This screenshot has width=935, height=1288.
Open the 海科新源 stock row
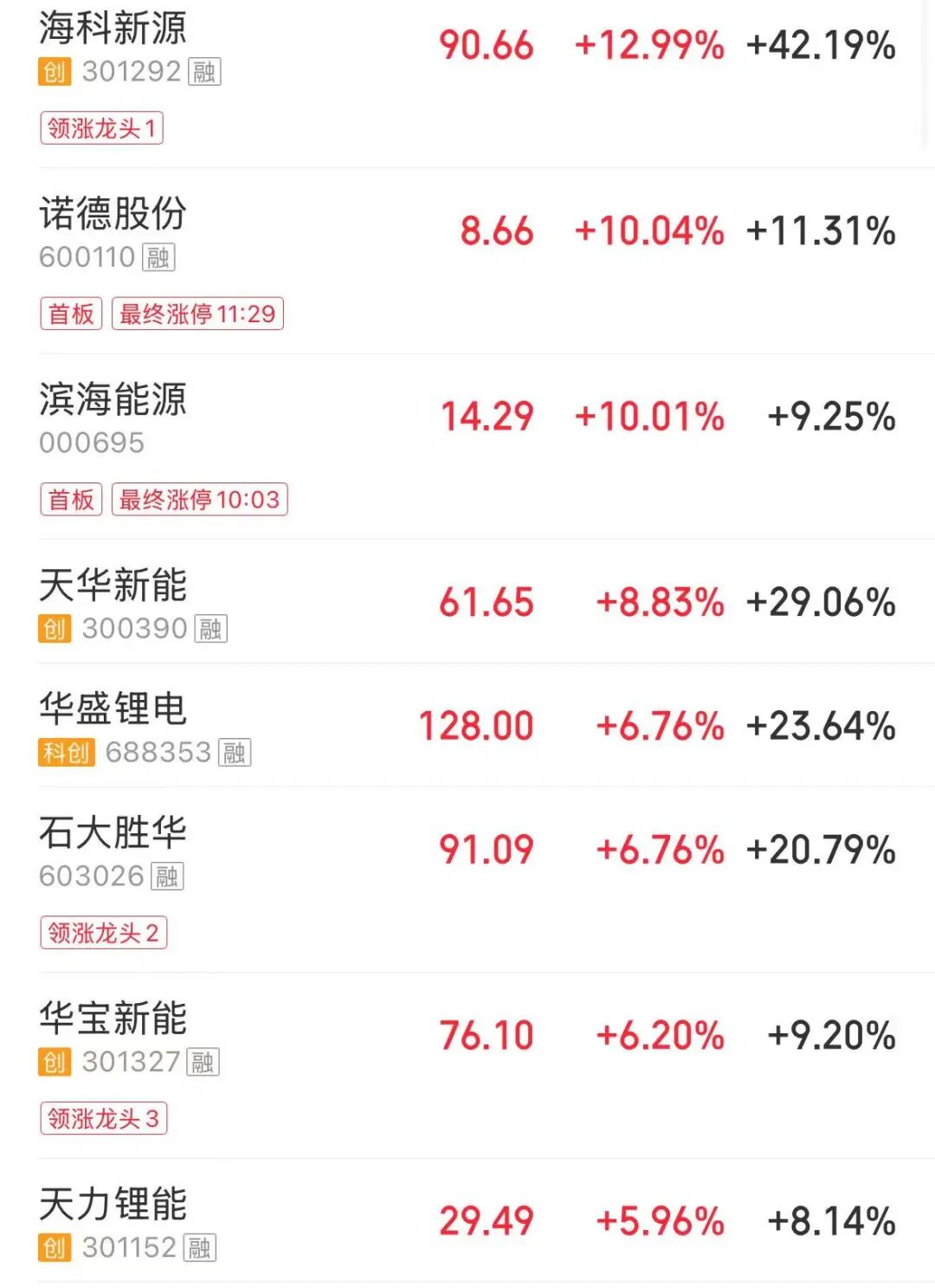click(113, 29)
